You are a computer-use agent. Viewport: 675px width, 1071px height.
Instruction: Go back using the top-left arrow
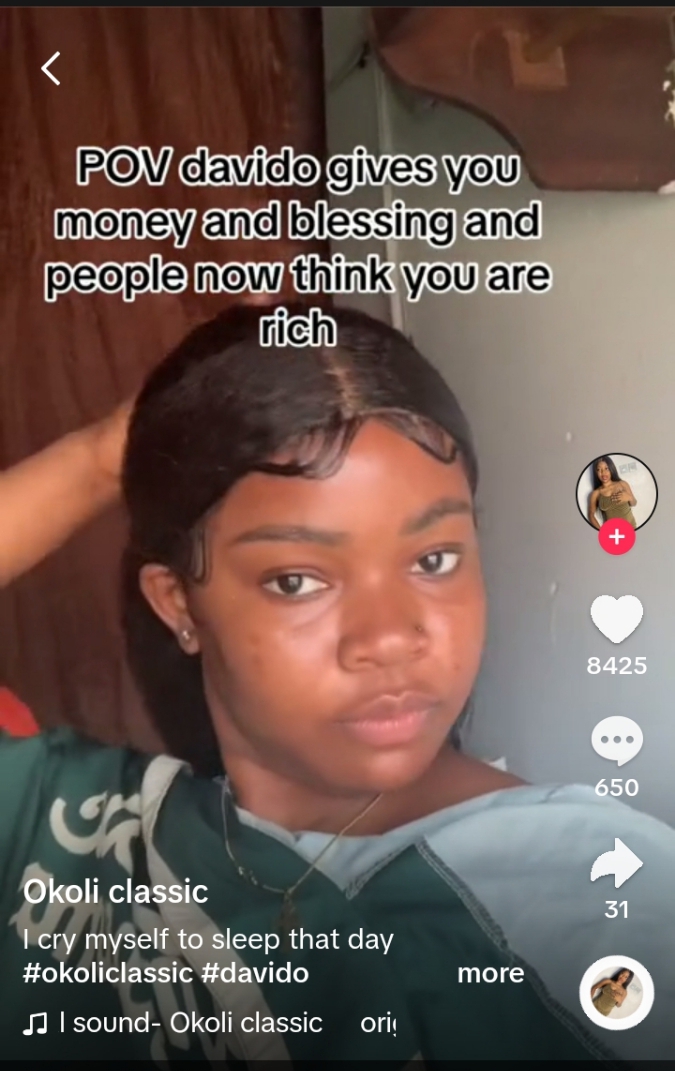coord(51,68)
